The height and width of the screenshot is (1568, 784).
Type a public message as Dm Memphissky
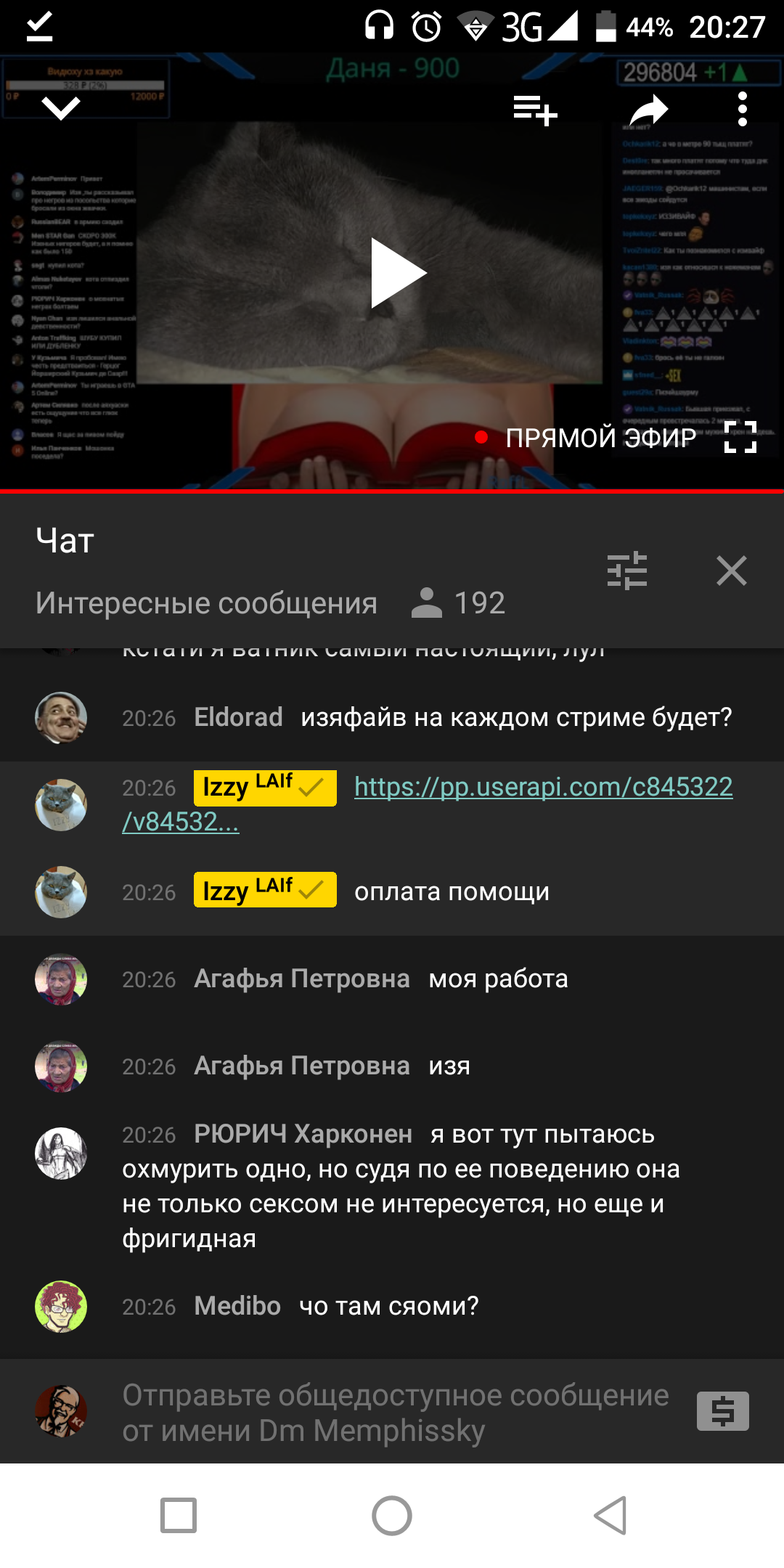(396, 1413)
